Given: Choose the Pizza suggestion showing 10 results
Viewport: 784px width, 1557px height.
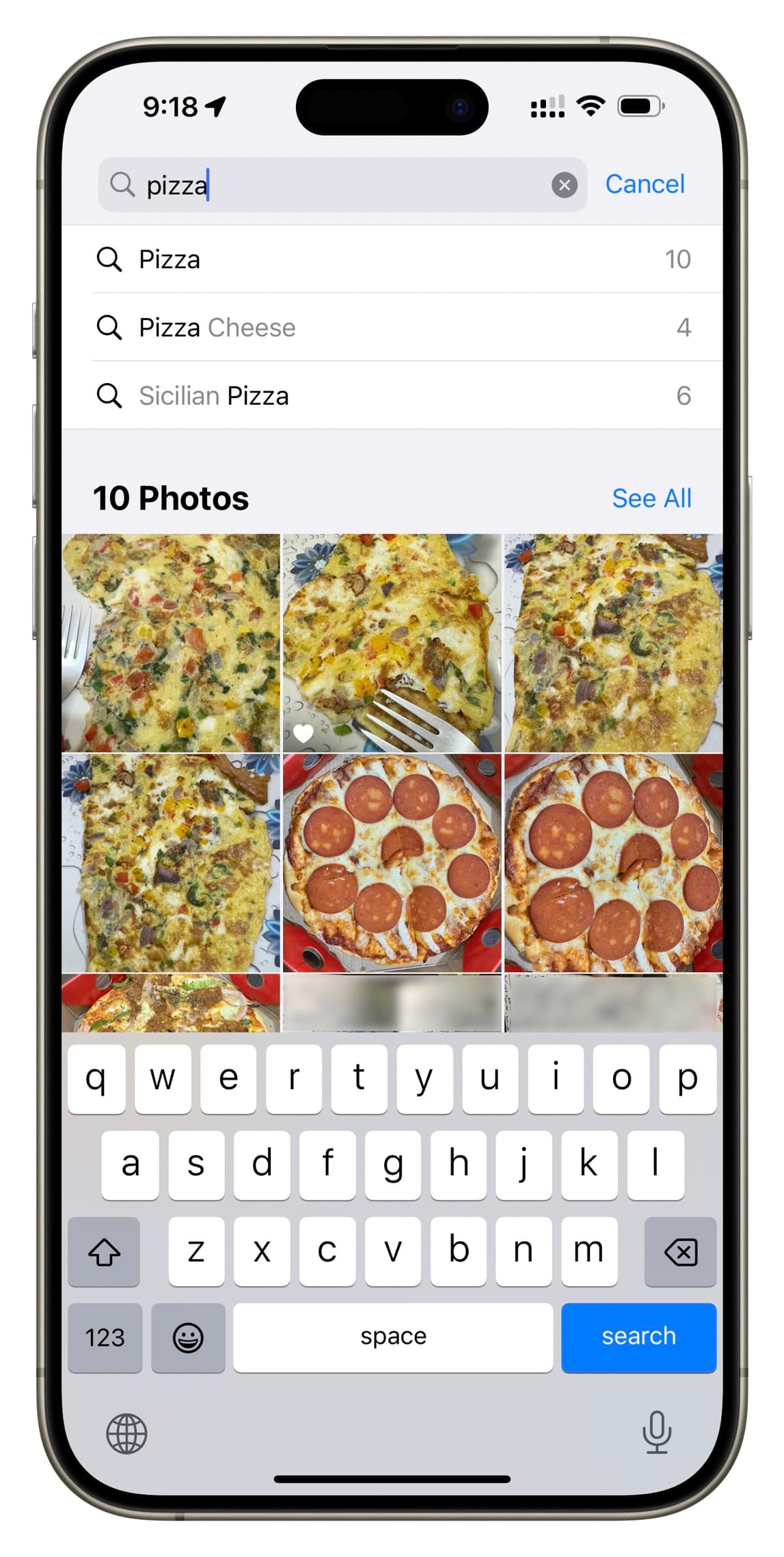Looking at the screenshot, I should click(169, 259).
